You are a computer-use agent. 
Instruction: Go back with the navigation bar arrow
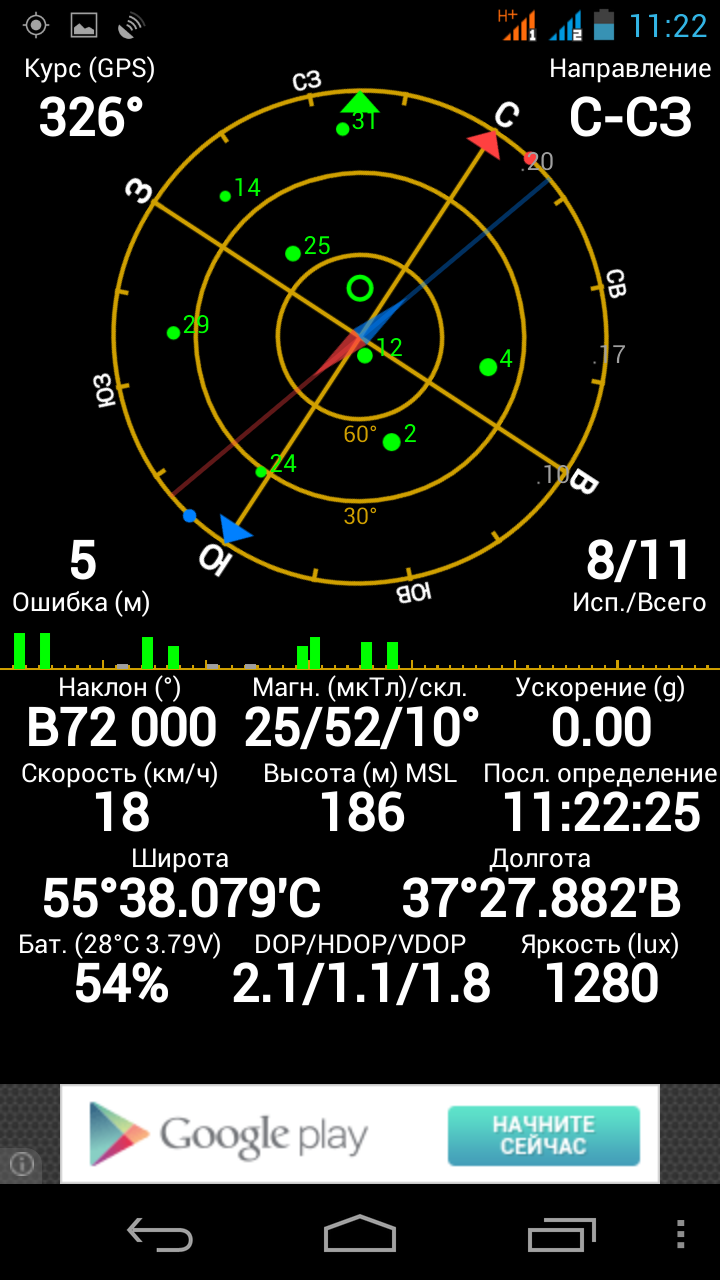pos(160,1235)
